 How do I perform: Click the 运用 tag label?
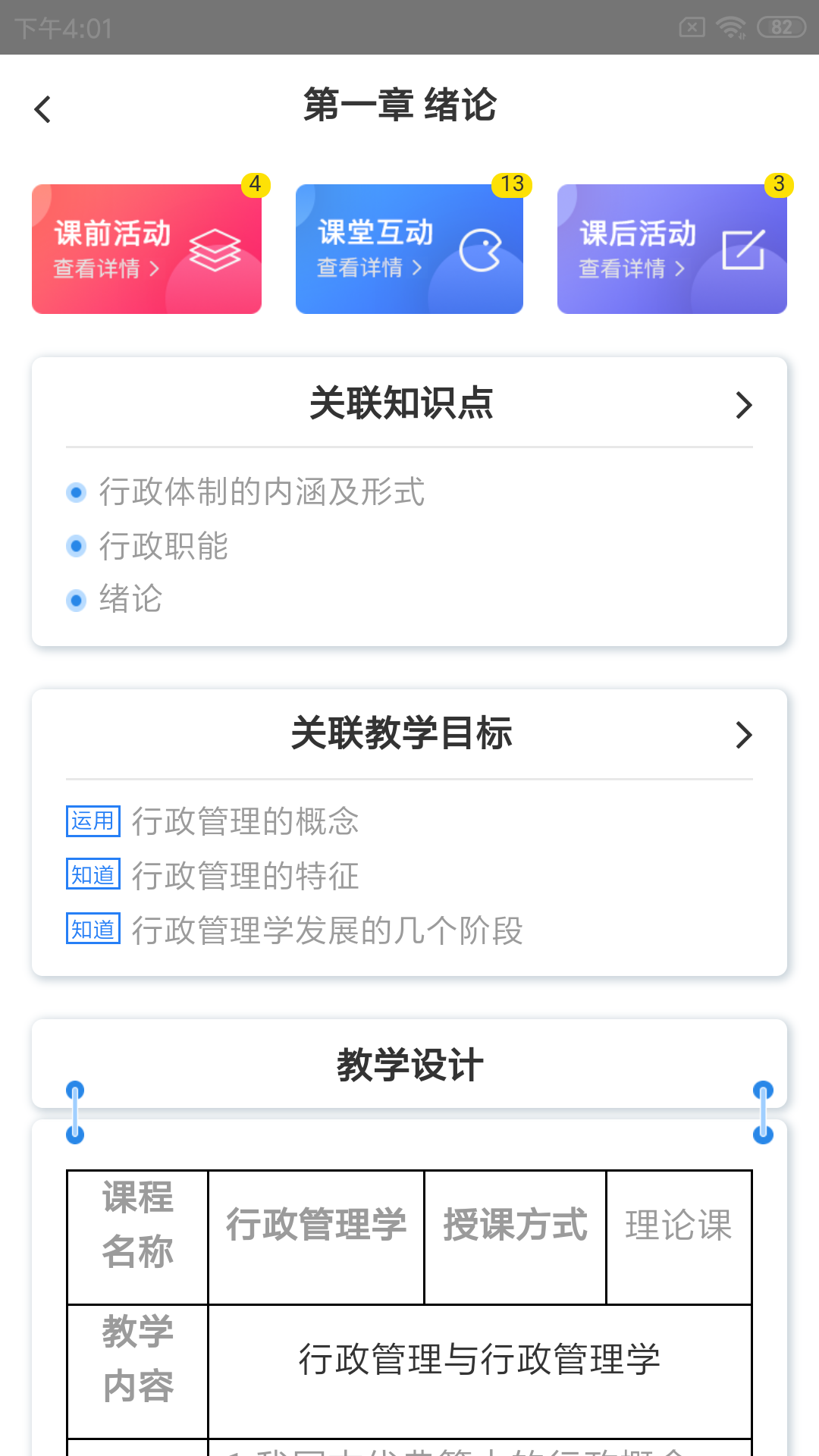(93, 821)
